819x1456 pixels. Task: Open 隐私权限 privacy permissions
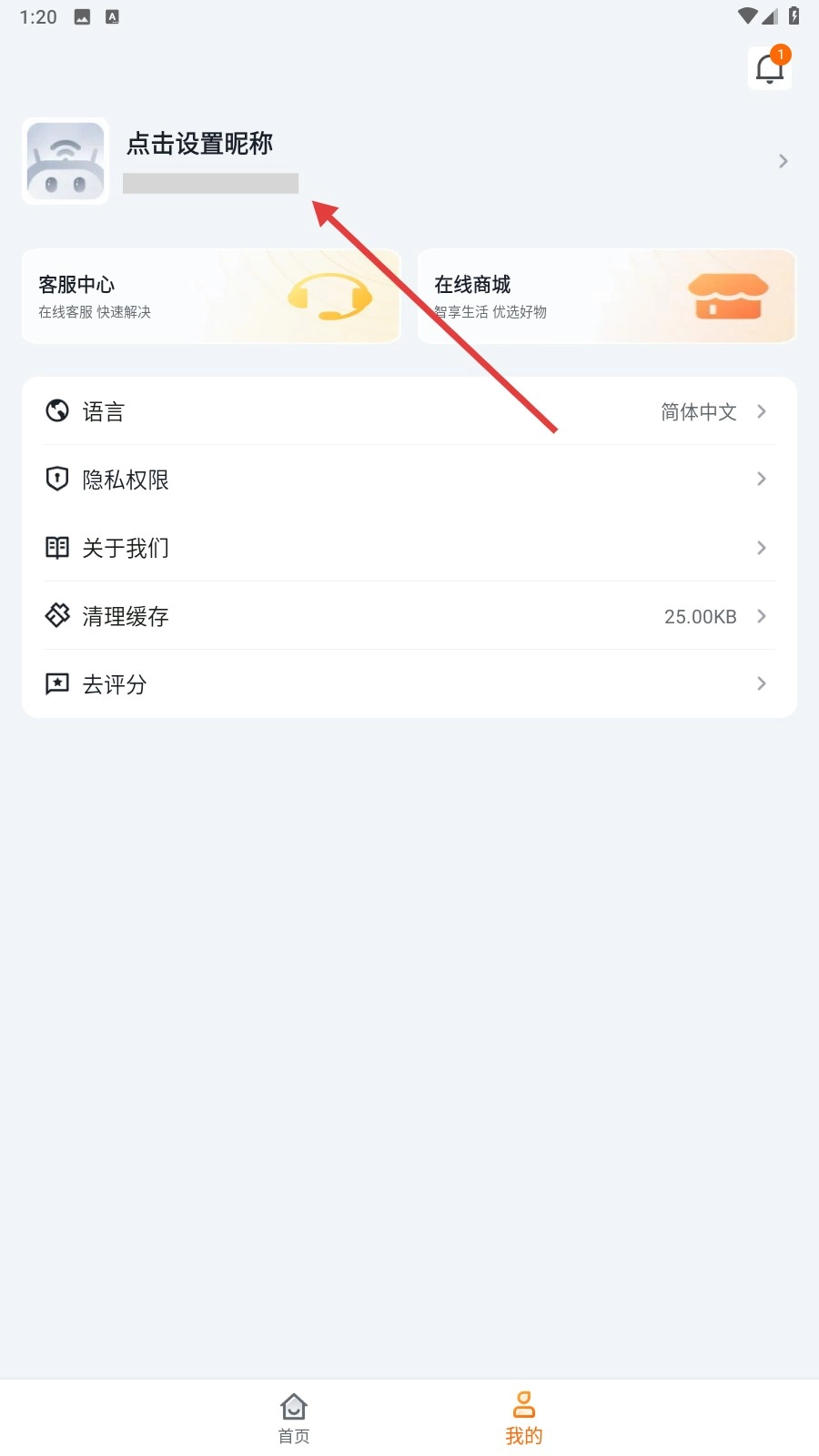pos(409,480)
